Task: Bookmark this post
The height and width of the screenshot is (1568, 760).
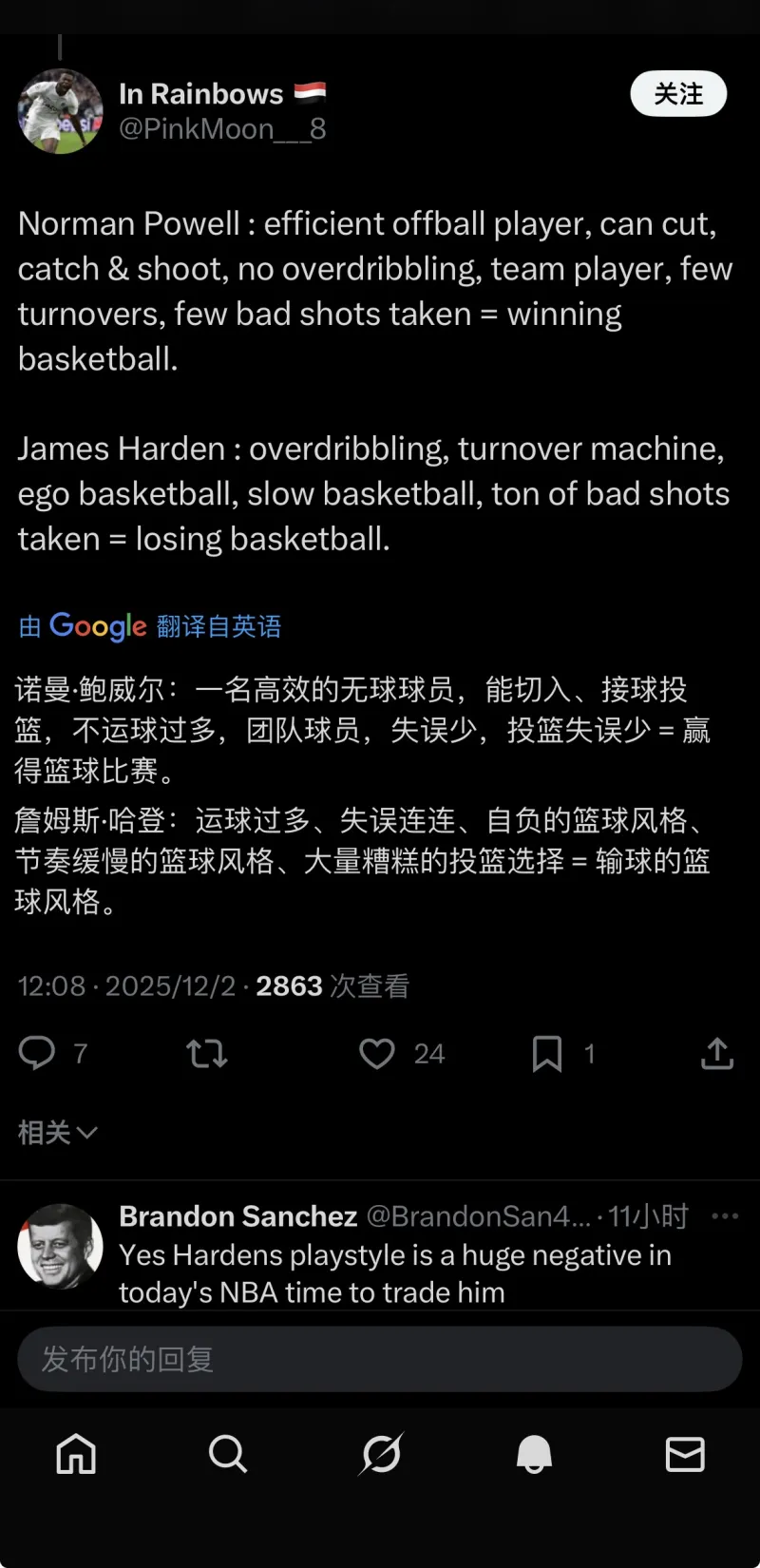Action: tap(547, 1053)
